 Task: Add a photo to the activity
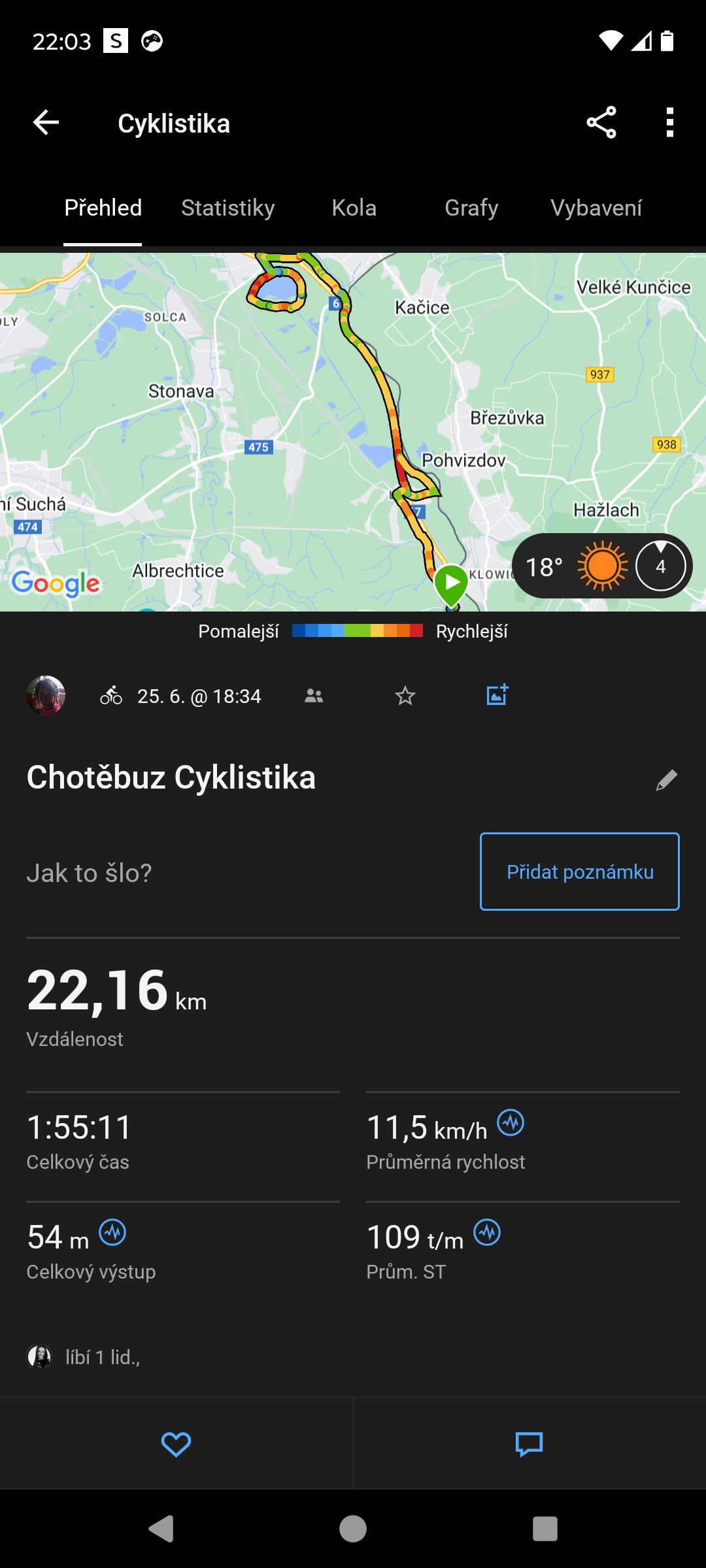point(497,695)
